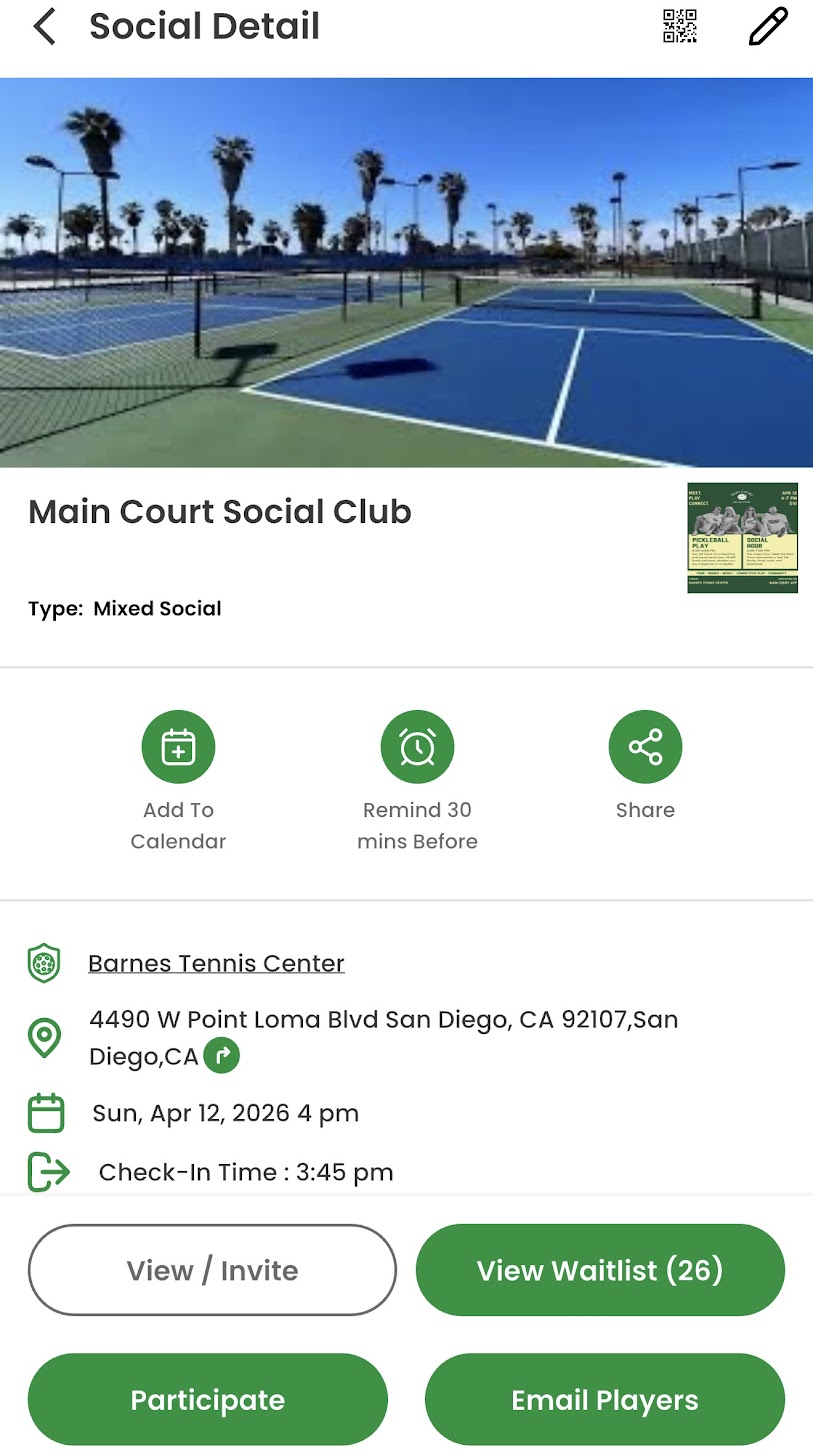Email the players
The width and height of the screenshot is (813, 1453).
click(605, 1399)
